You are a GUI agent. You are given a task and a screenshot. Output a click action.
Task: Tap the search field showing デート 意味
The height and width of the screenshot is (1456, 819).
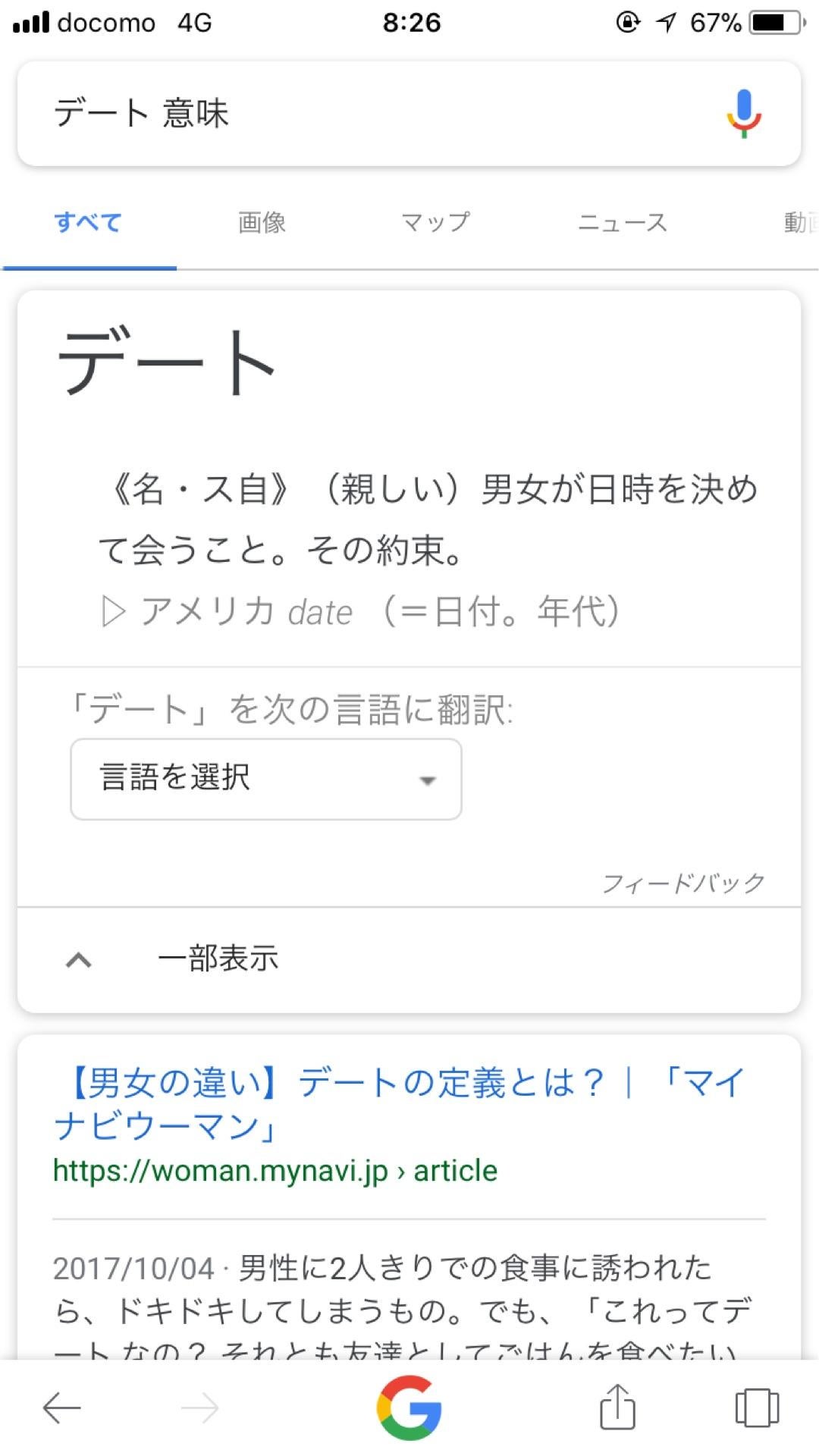tap(303, 112)
